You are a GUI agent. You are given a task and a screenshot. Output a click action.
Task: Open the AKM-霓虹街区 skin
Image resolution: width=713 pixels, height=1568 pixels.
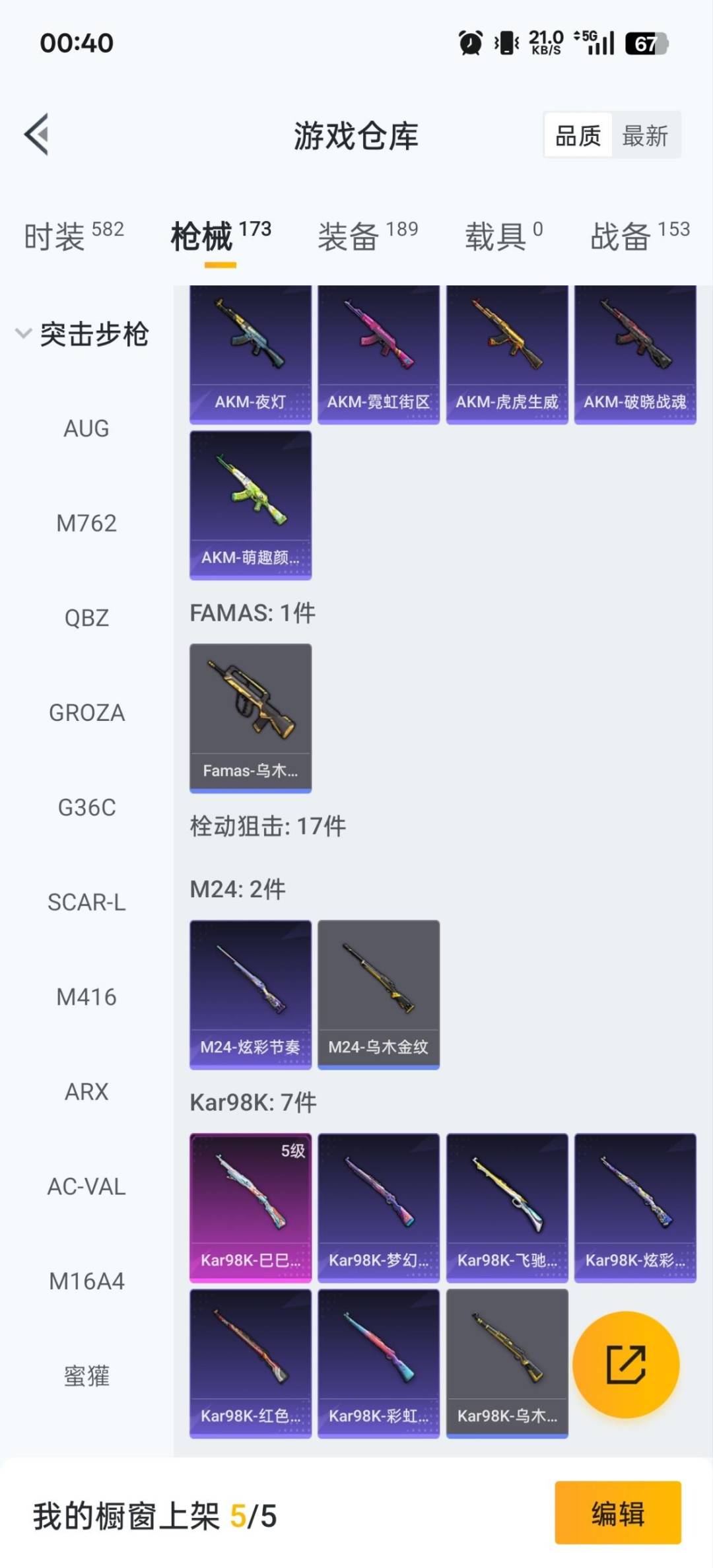378,355
